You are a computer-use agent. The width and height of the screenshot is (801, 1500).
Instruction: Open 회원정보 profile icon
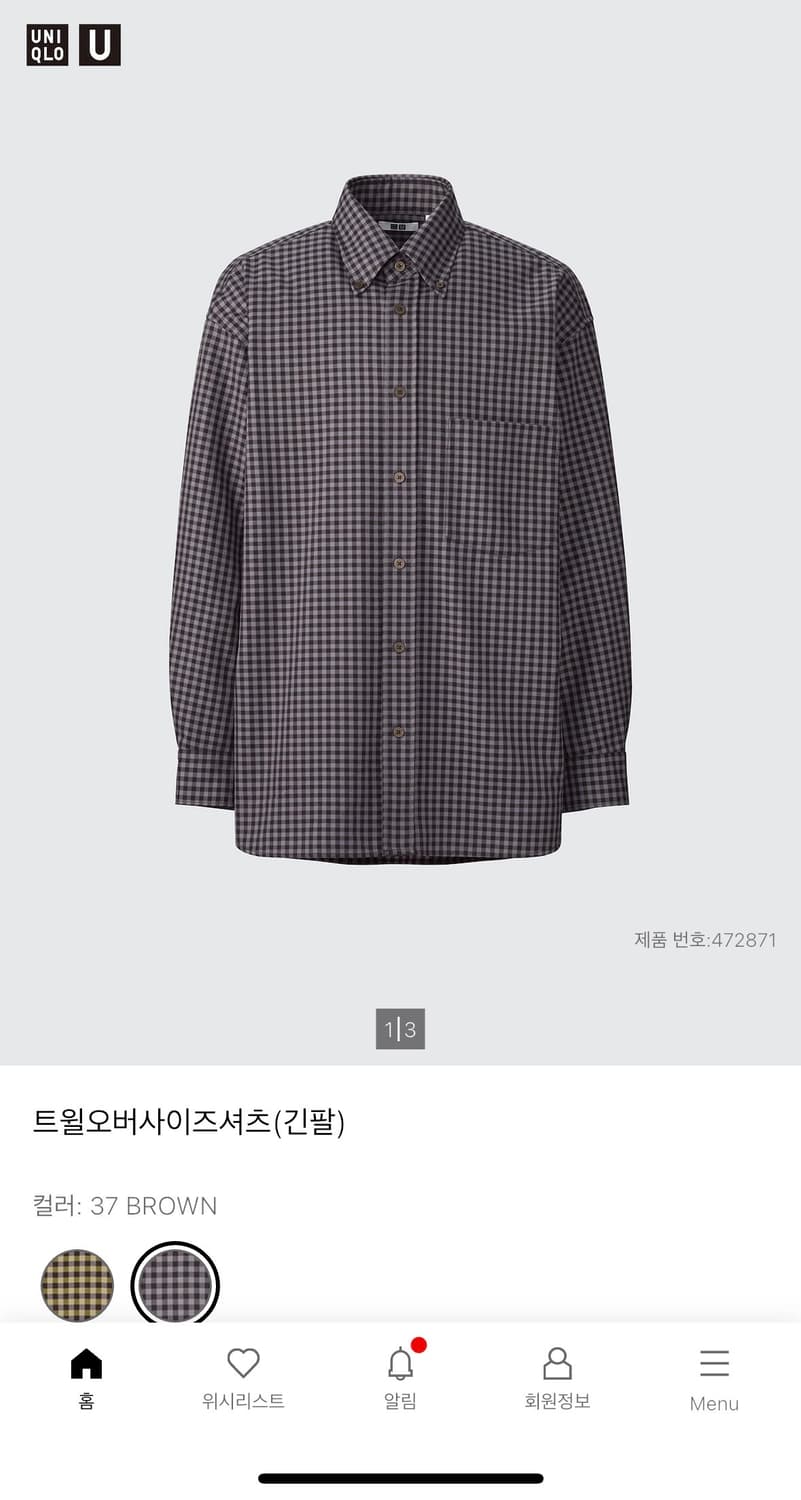coord(559,1362)
